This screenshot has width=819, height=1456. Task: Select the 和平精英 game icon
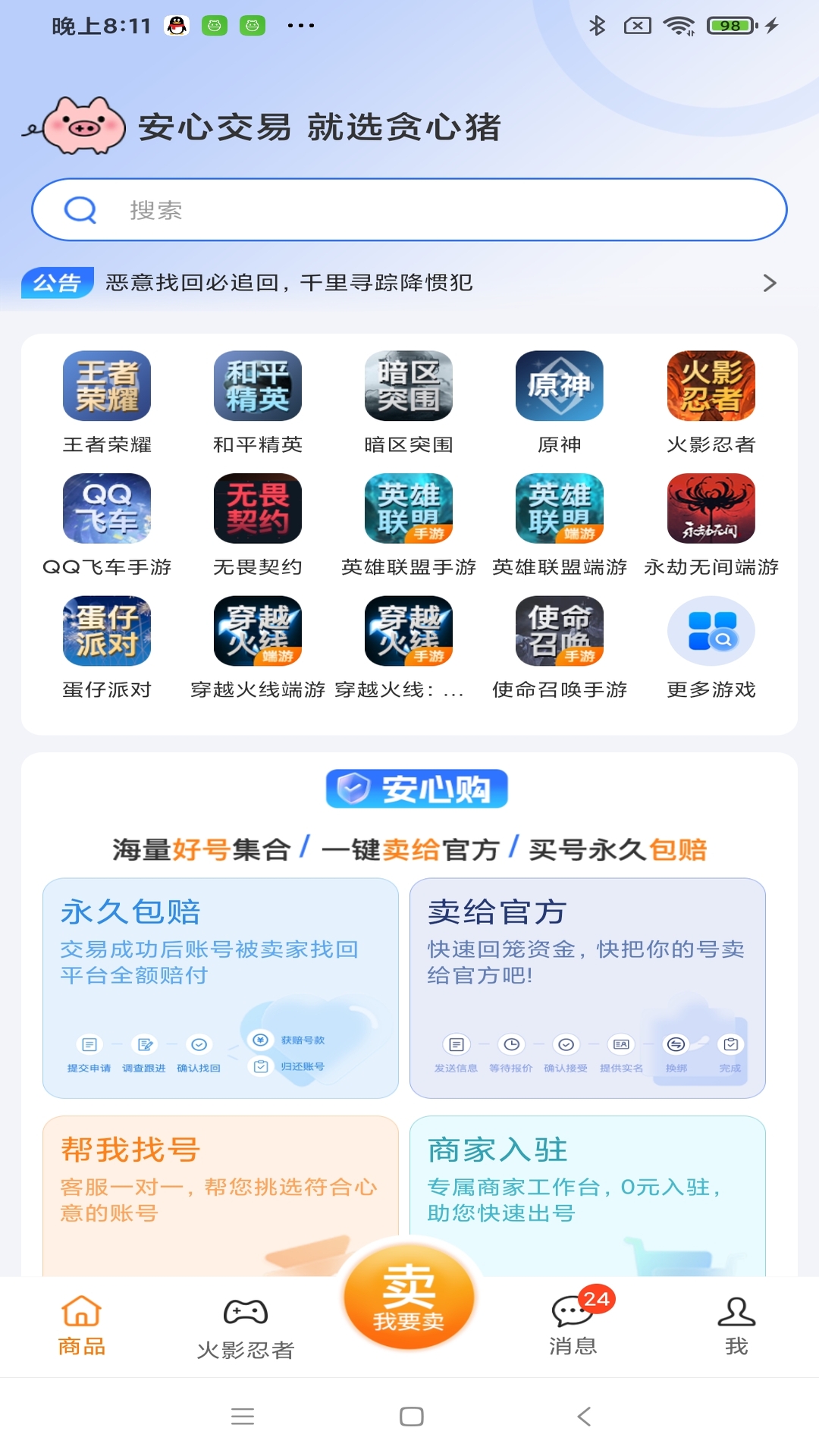(258, 403)
